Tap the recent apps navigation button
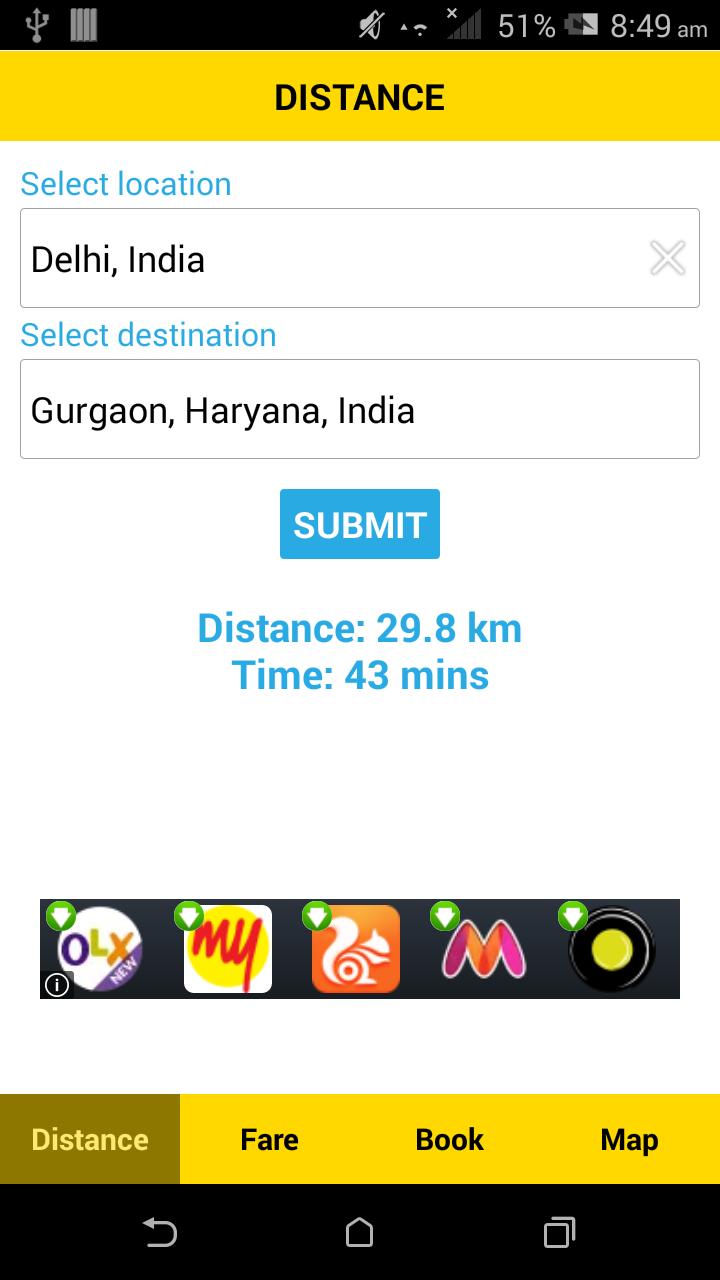Screen dimensions: 720x1280 (559, 1235)
